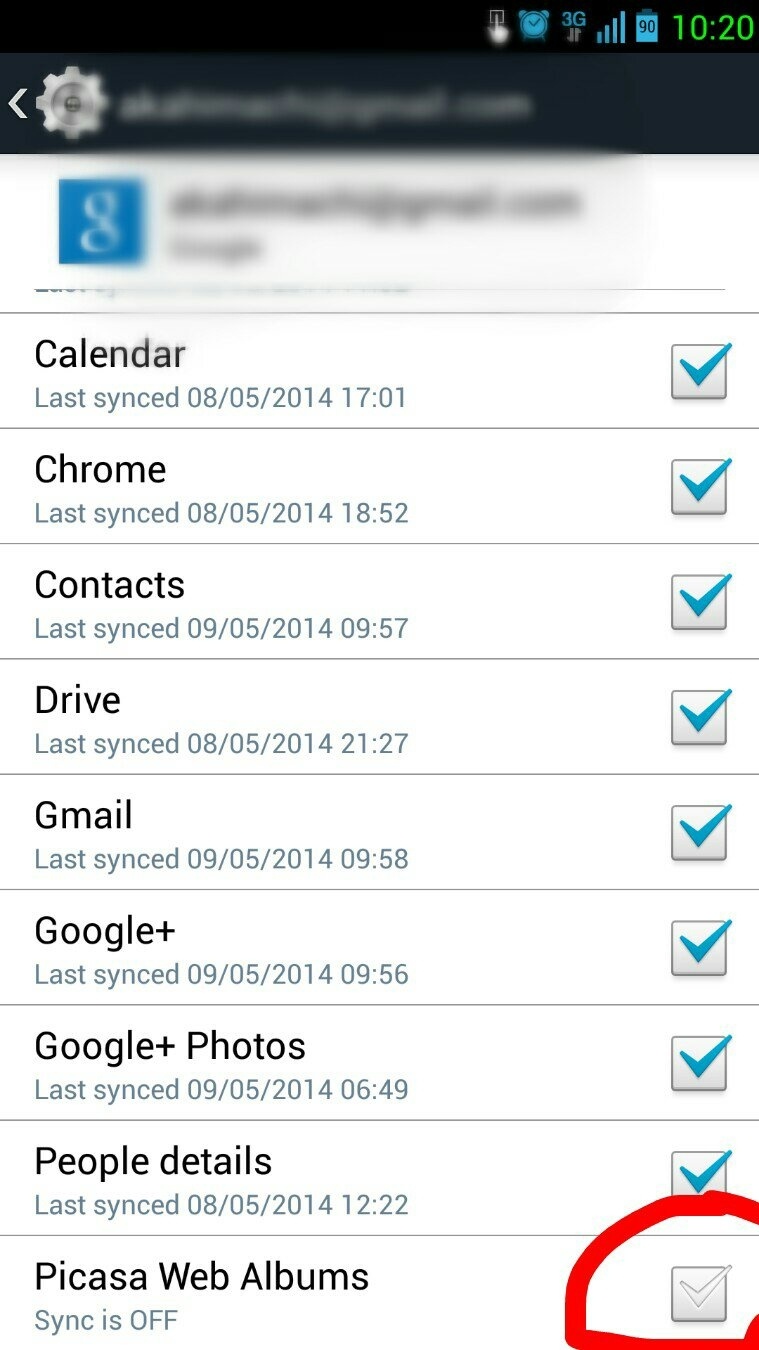Uncheck Calendar sync checkbox
Viewport: 759px width, 1350px height.
(699, 373)
